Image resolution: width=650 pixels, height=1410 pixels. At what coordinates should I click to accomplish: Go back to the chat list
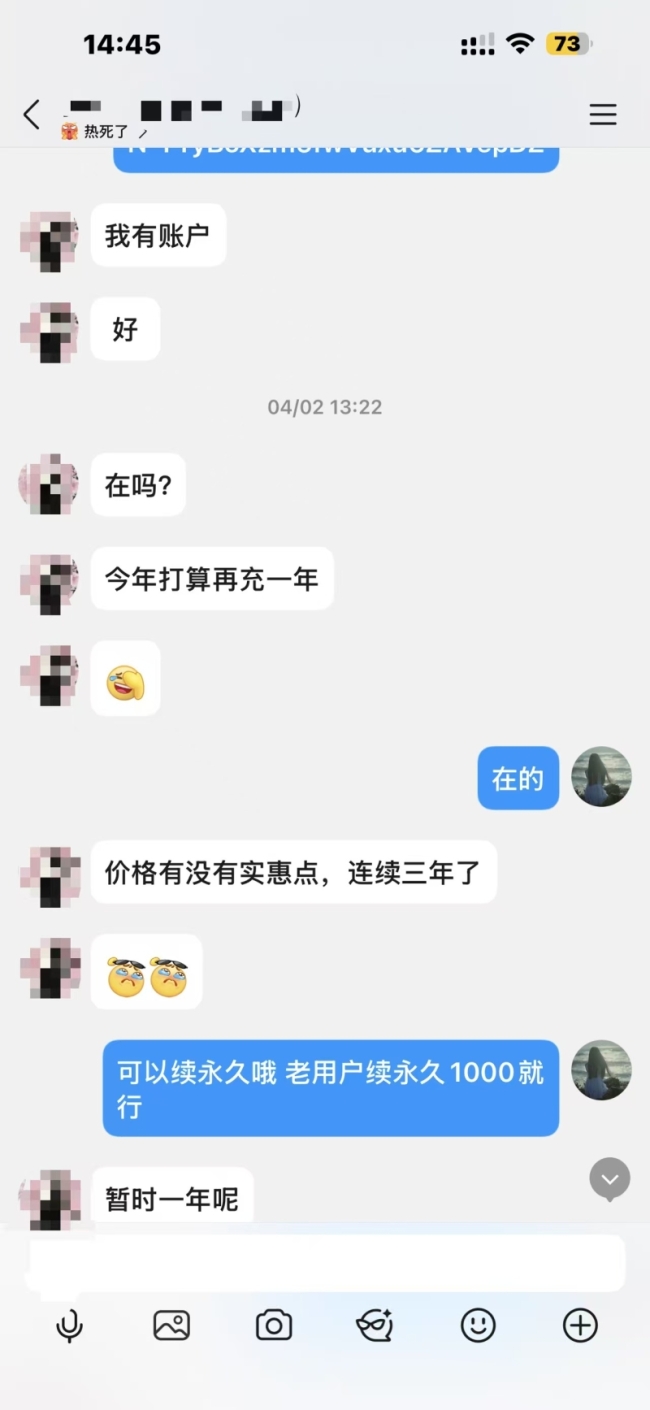[32, 115]
